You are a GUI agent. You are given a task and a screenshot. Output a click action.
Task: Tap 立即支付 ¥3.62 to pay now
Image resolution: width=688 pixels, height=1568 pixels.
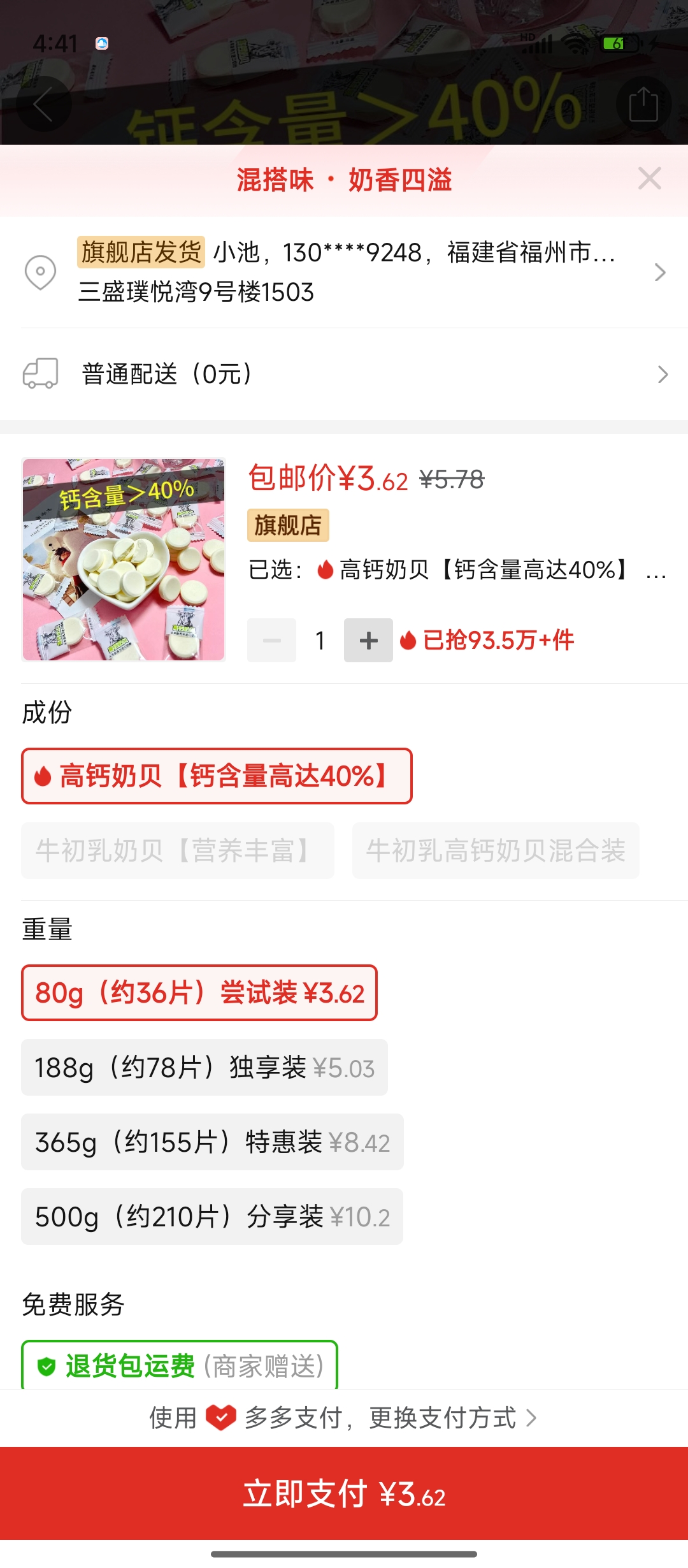tap(344, 1493)
